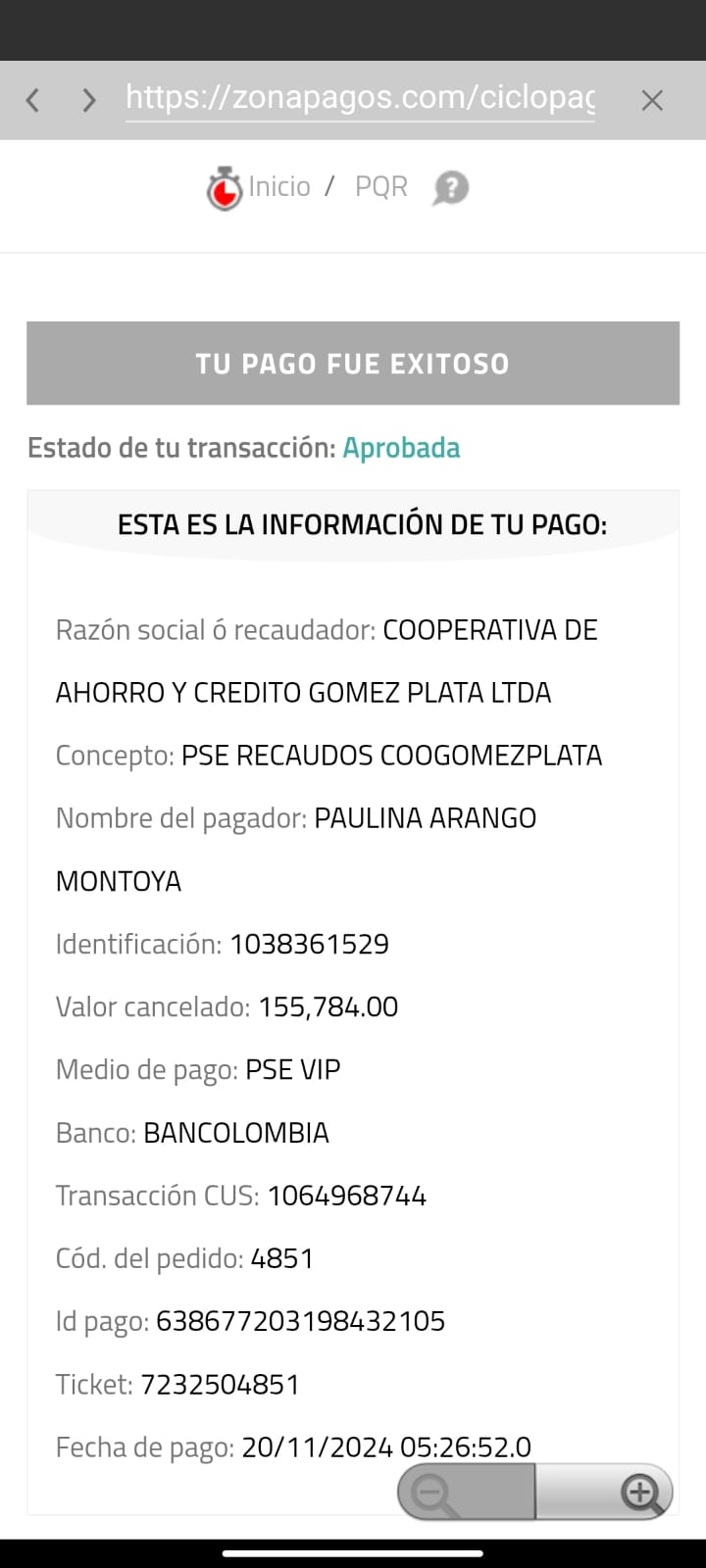
Task: Zoom in with the plus magnifier
Action: [641, 1494]
